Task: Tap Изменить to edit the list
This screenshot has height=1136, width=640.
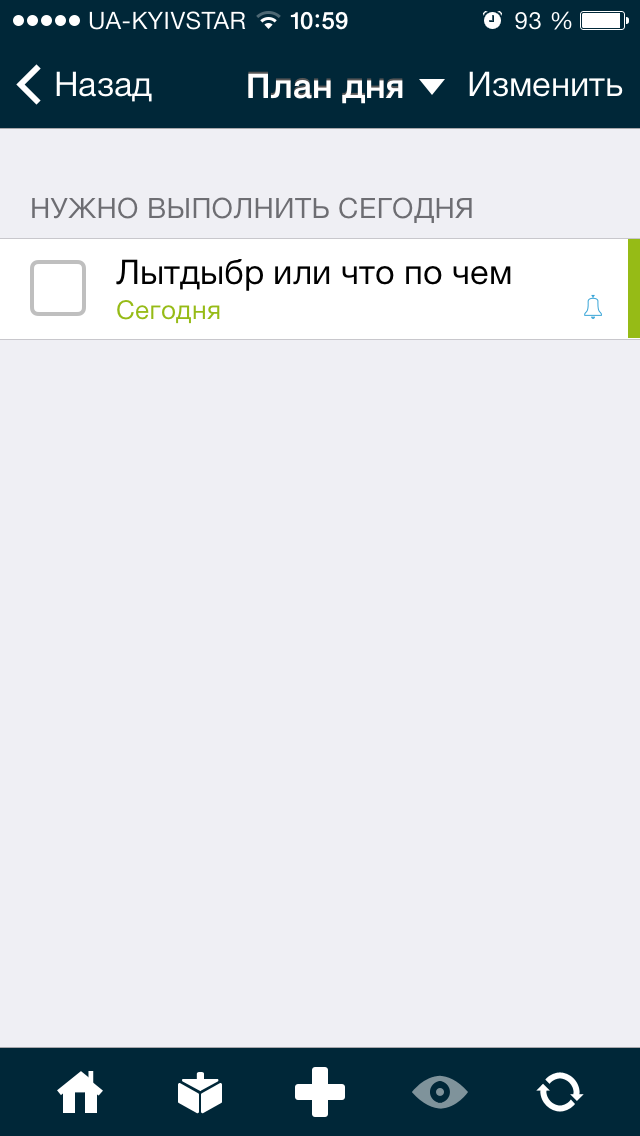Action: coord(545,85)
